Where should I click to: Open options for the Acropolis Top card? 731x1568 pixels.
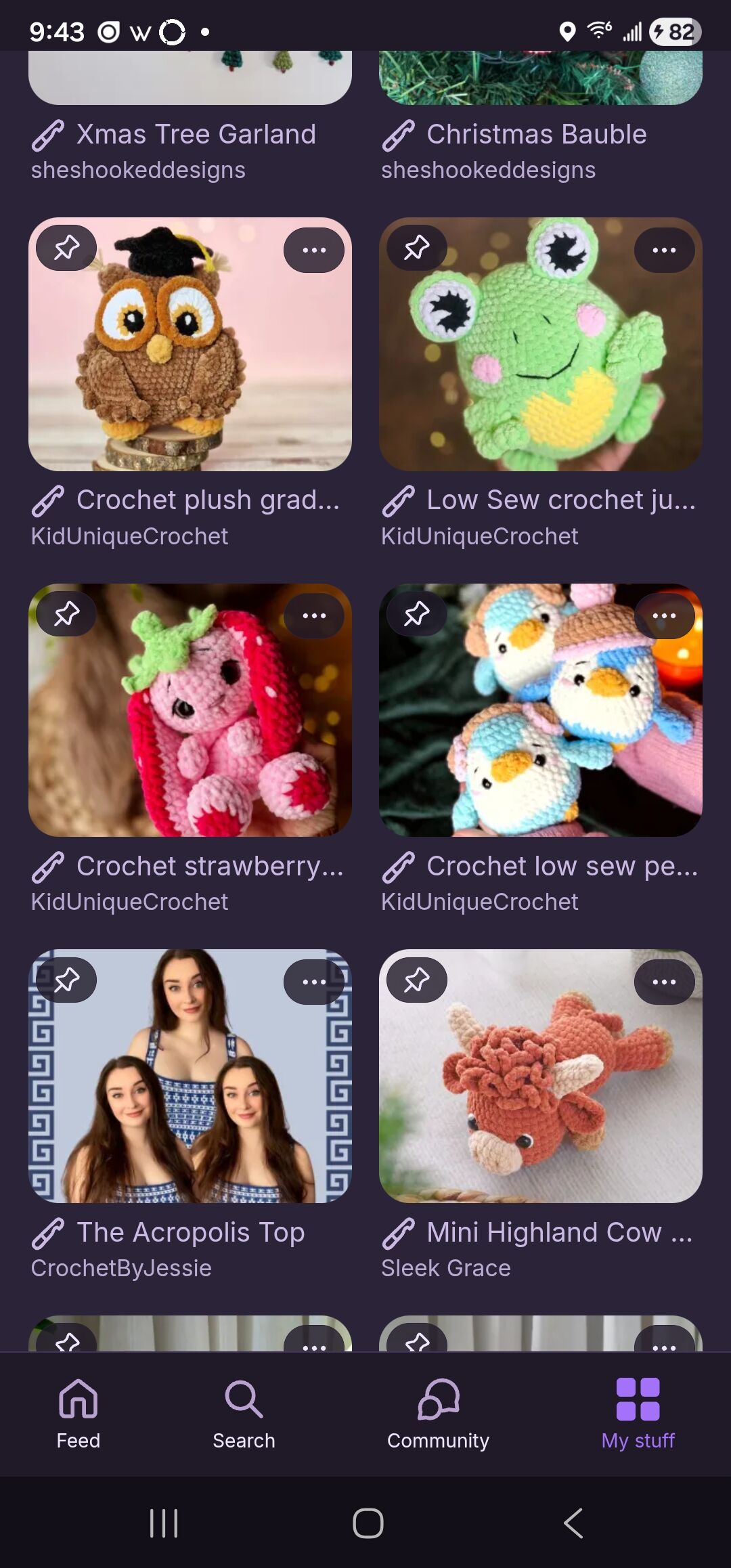tap(313, 982)
